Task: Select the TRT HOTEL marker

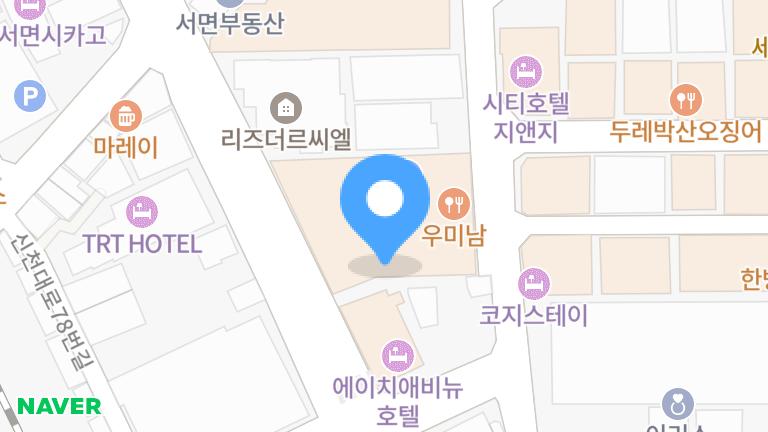Action: [142, 211]
